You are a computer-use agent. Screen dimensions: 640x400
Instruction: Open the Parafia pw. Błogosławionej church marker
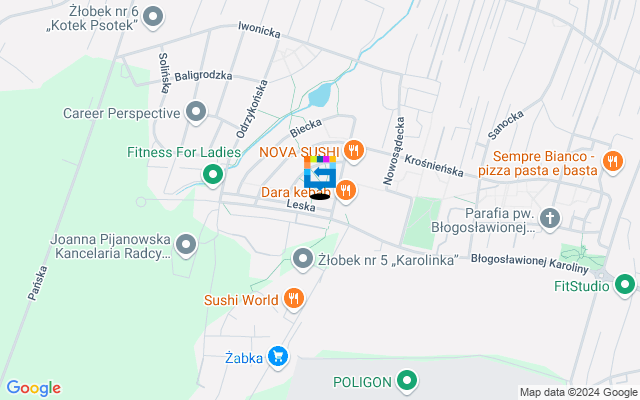[x=549, y=218]
